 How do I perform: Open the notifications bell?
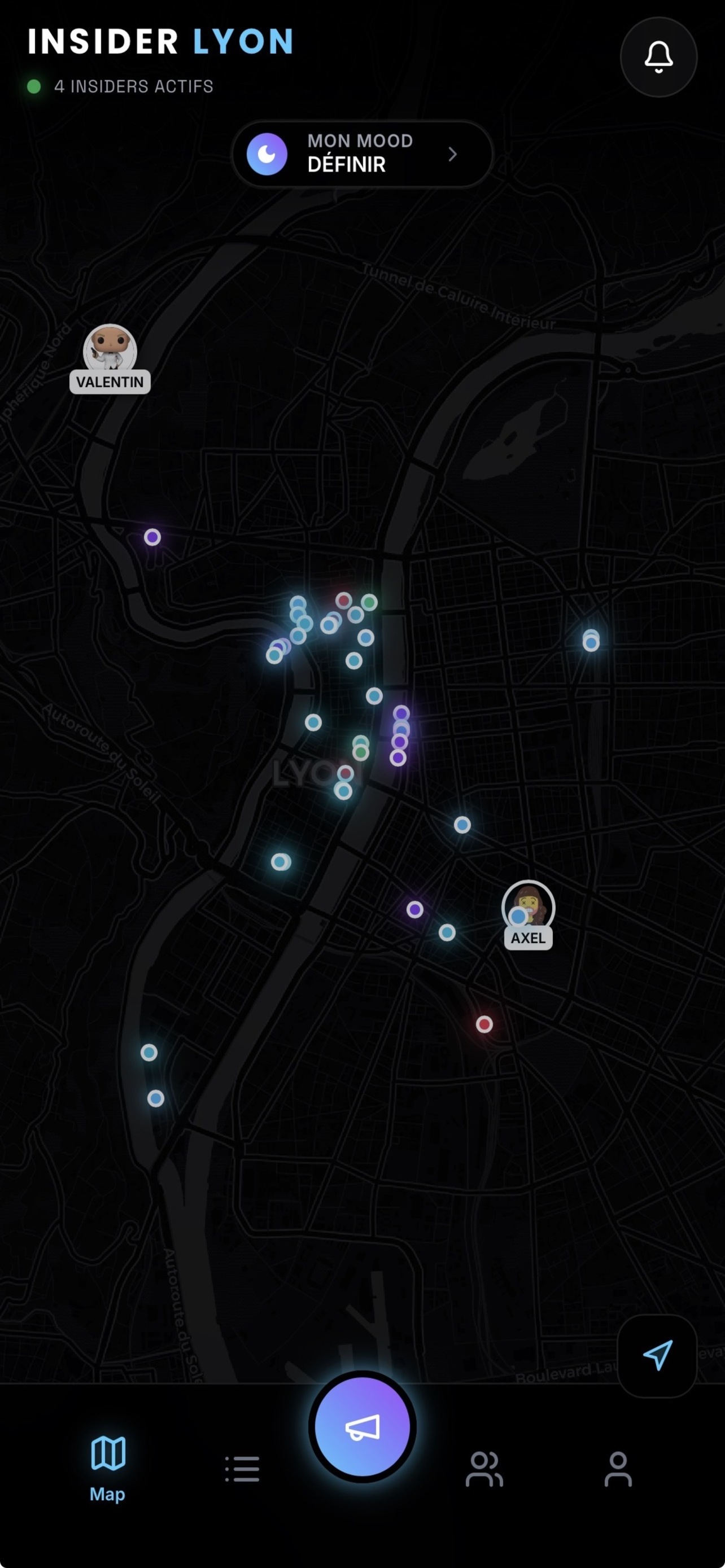coord(658,56)
